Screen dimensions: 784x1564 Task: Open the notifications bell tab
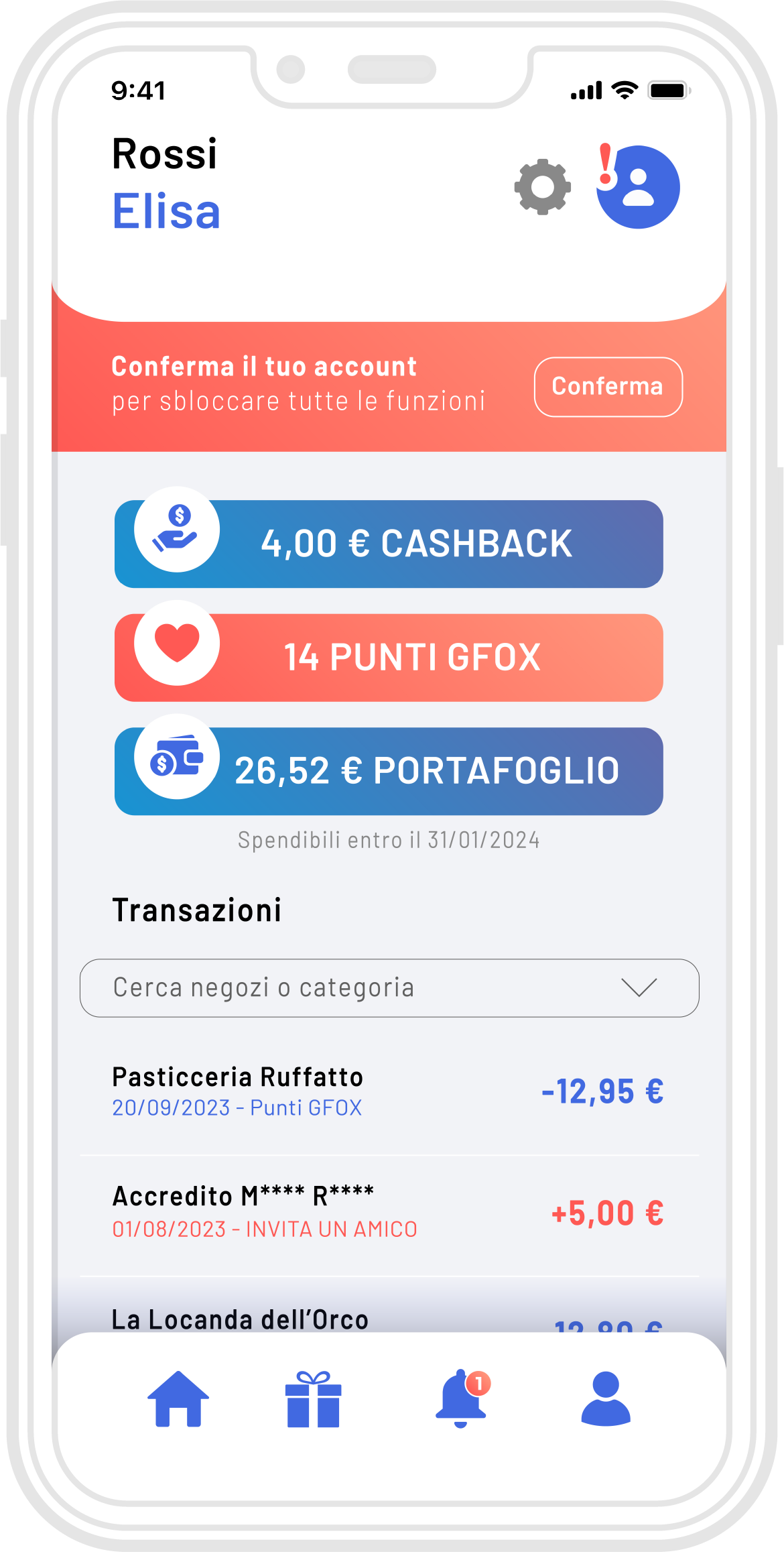461,1399
